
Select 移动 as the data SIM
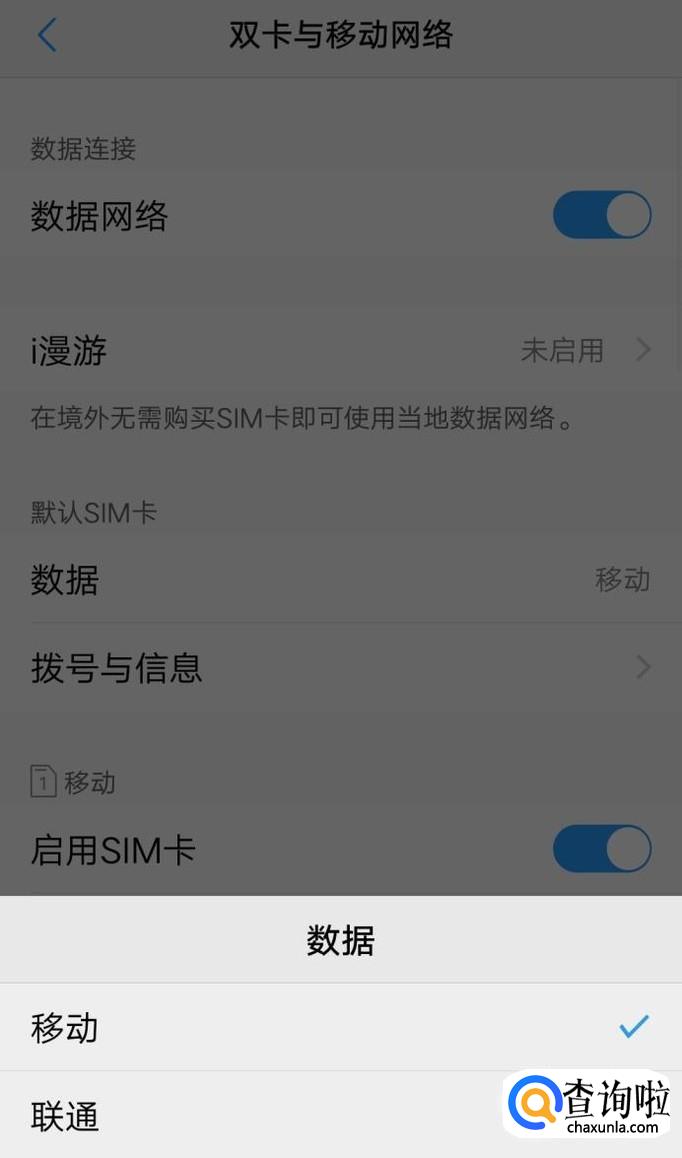pos(340,1027)
